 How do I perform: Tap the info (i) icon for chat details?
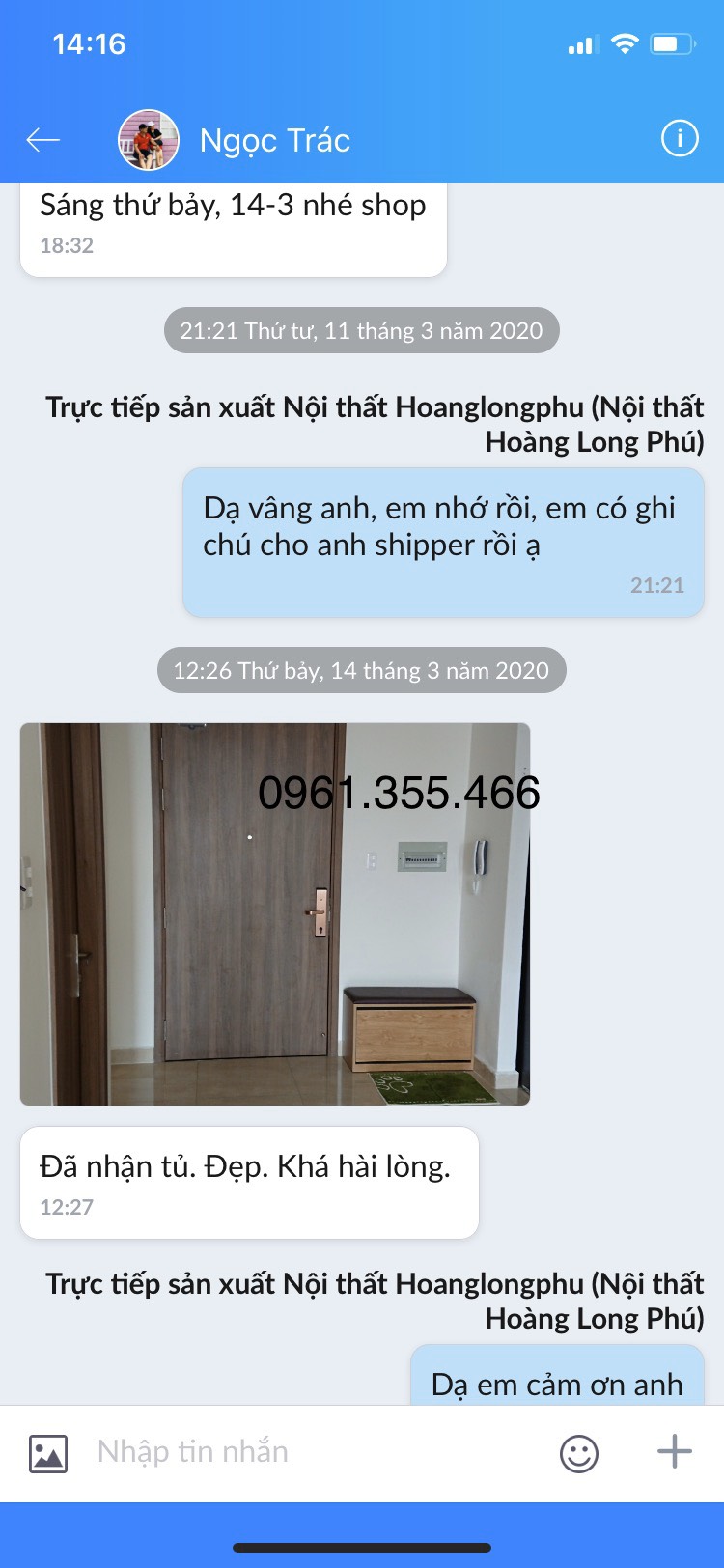tap(680, 139)
